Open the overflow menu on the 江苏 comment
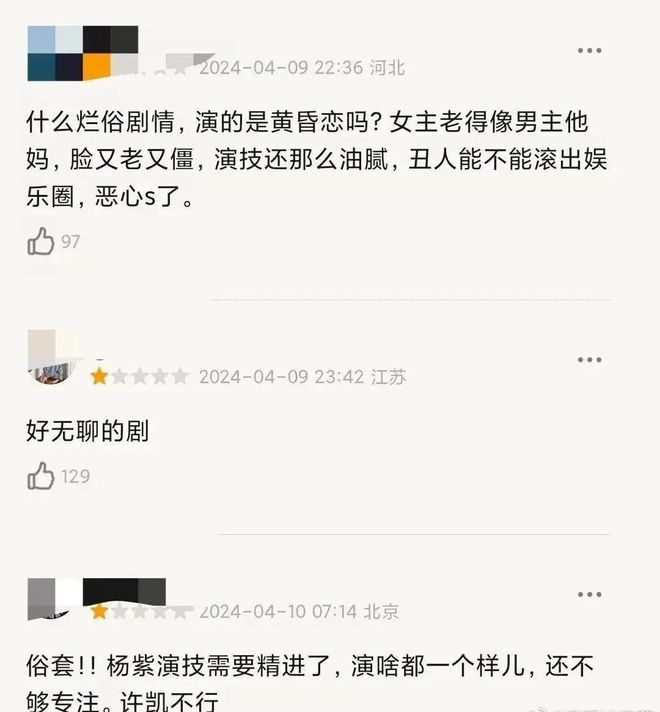 (x=589, y=360)
